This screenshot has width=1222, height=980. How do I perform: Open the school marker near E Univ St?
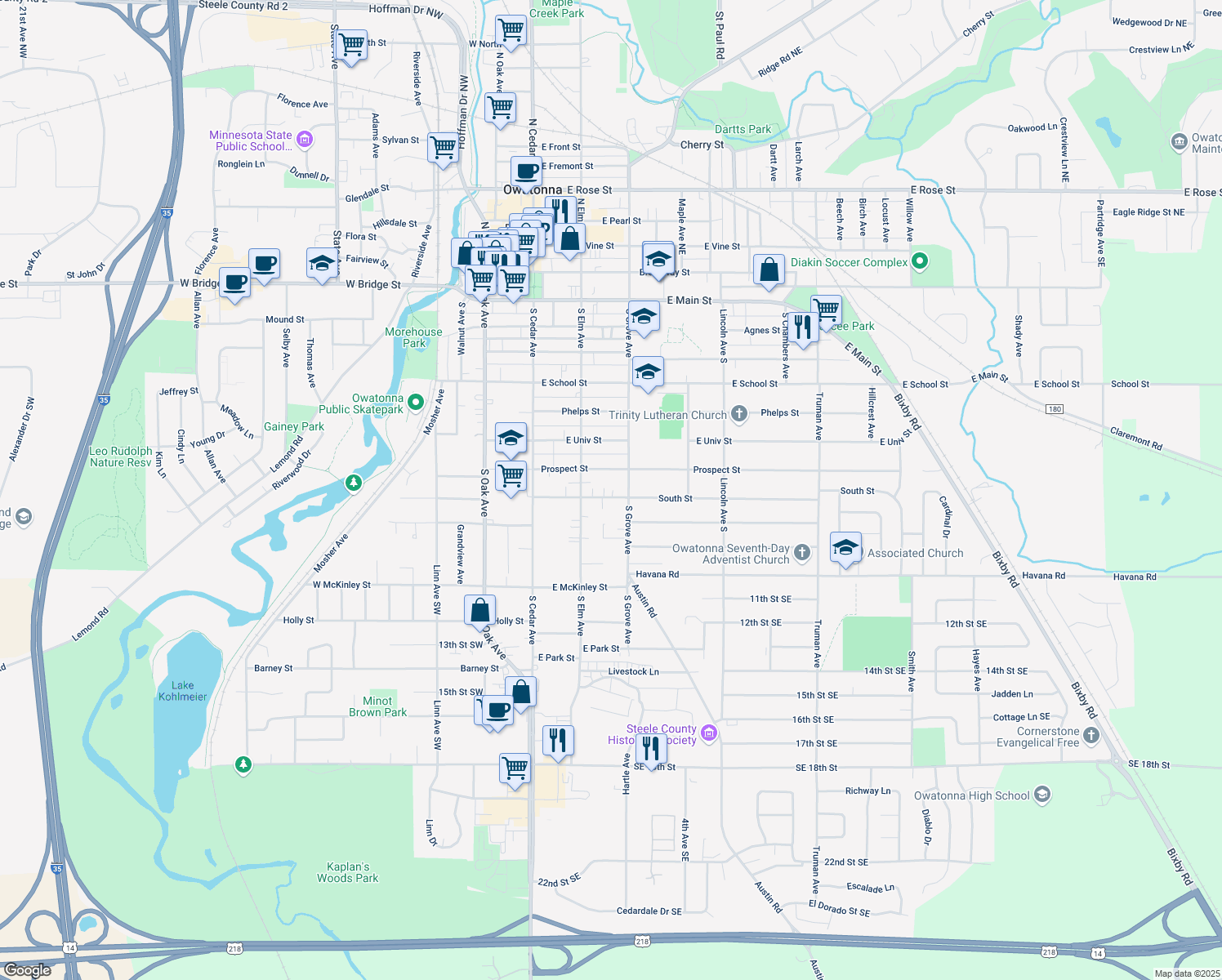click(x=511, y=439)
